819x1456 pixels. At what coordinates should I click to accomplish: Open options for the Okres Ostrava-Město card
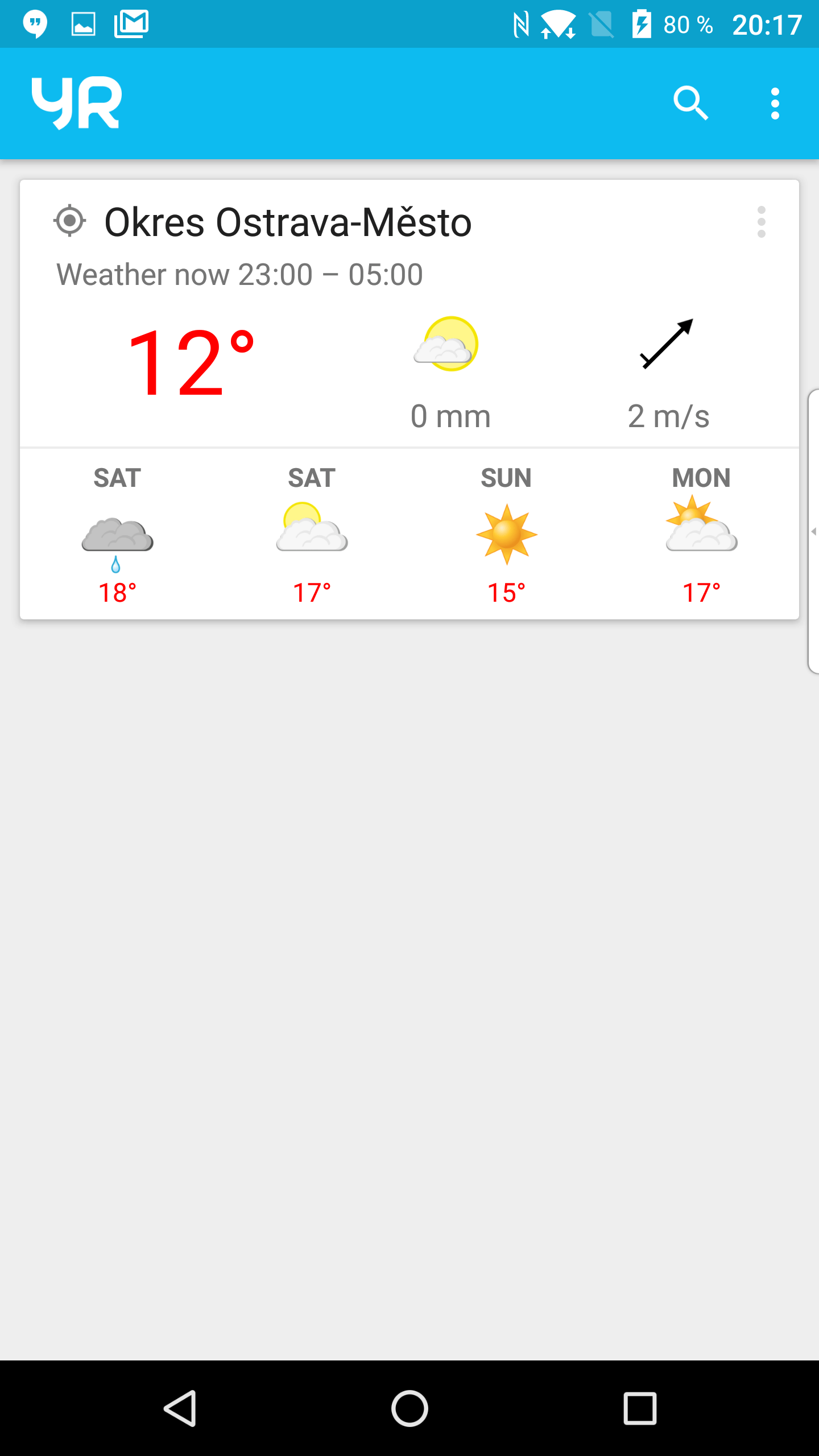[762, 222]
